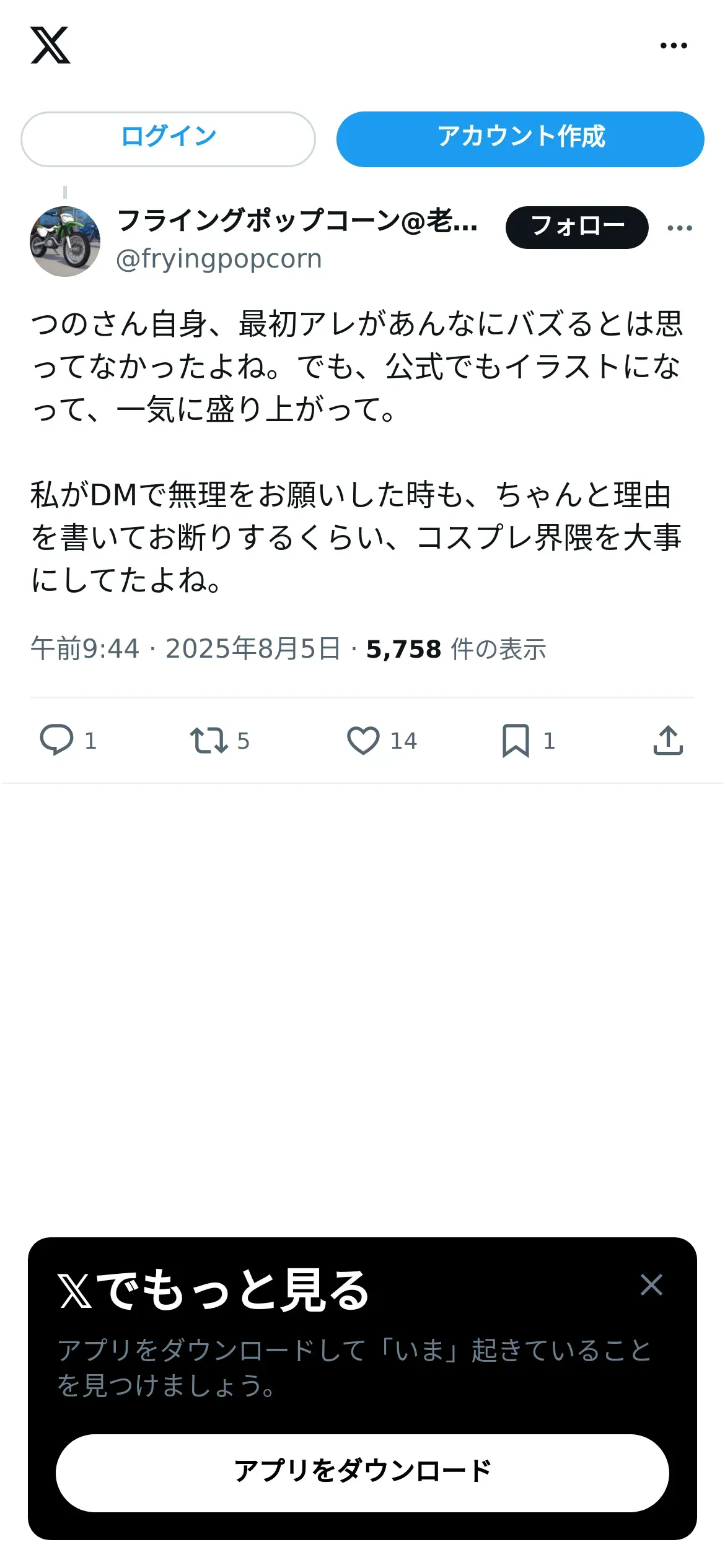
Task: Like the post with heart icon
Action: pos(363,740)
